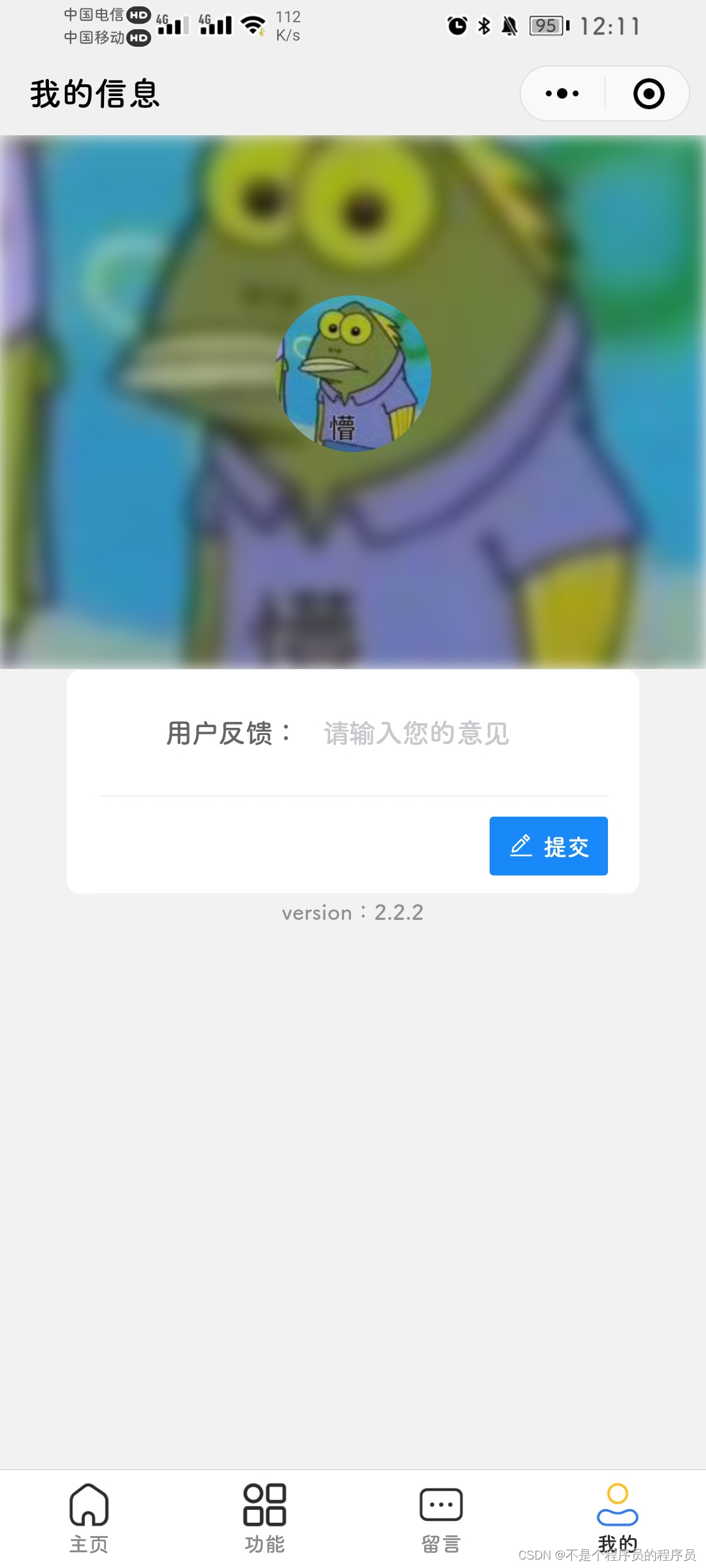Submit feedback with the 提交 button
Viewport: 706px width, 1568px height.
(x=548, y=846)
